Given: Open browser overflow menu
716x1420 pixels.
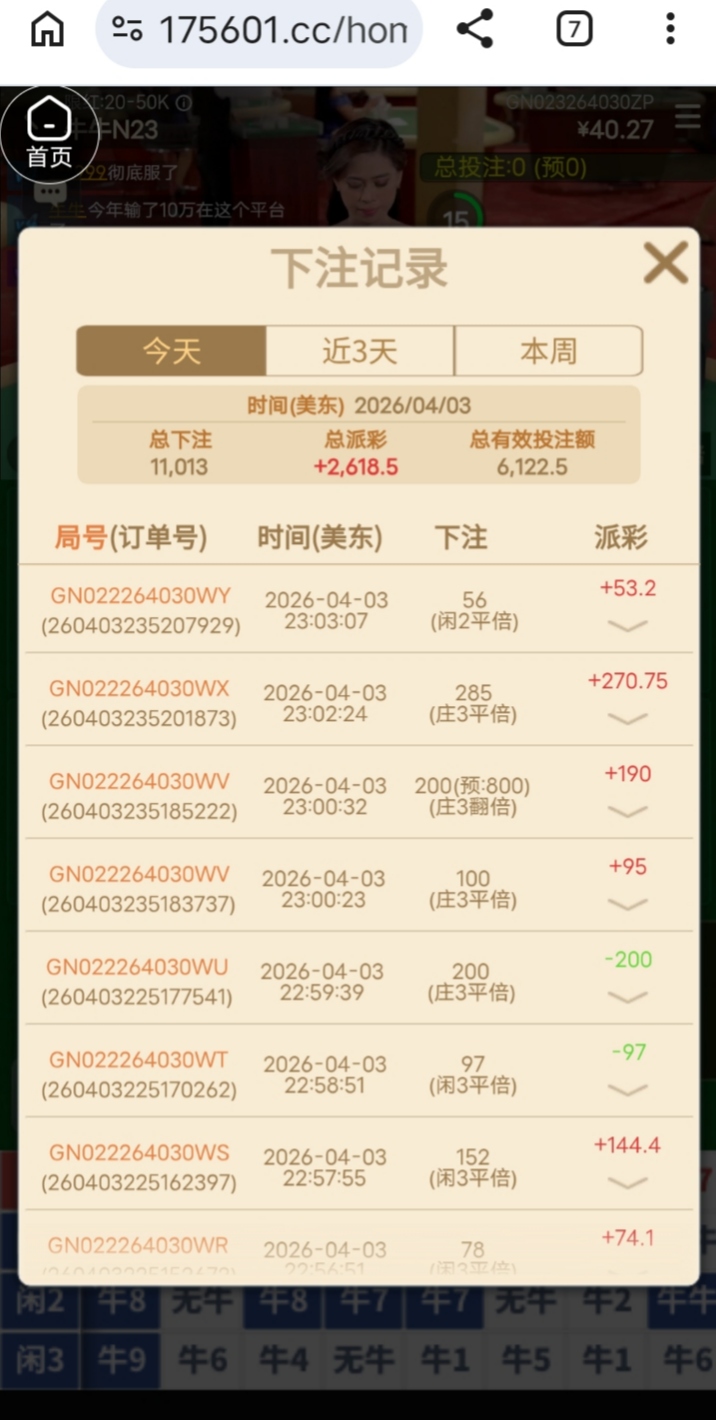Looking at the screenshot, I should [x=670, y=30].
